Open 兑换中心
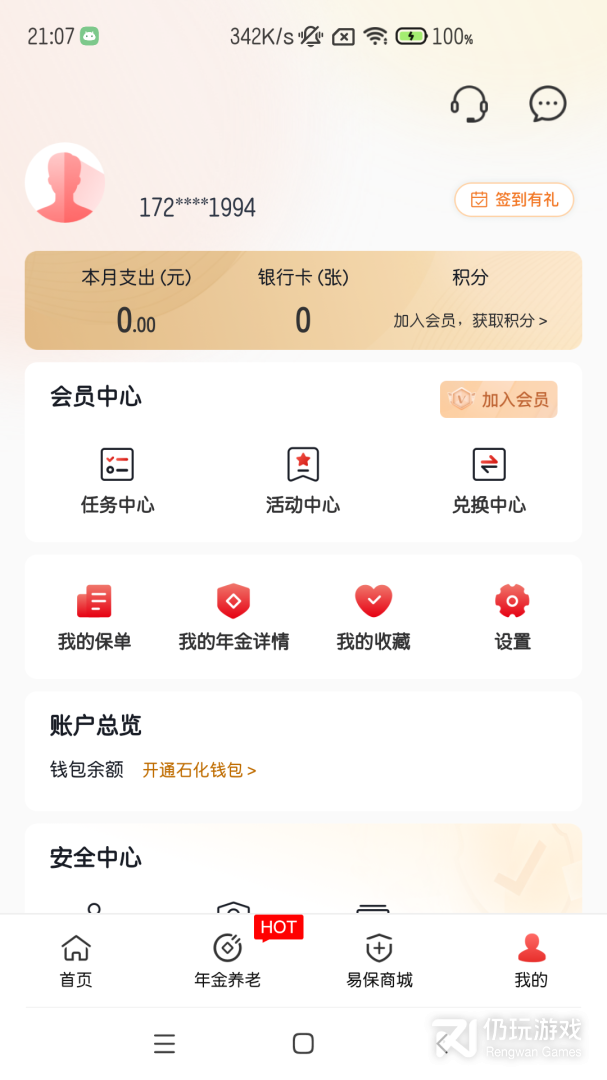607x1080 pixels. click(489, 481)
